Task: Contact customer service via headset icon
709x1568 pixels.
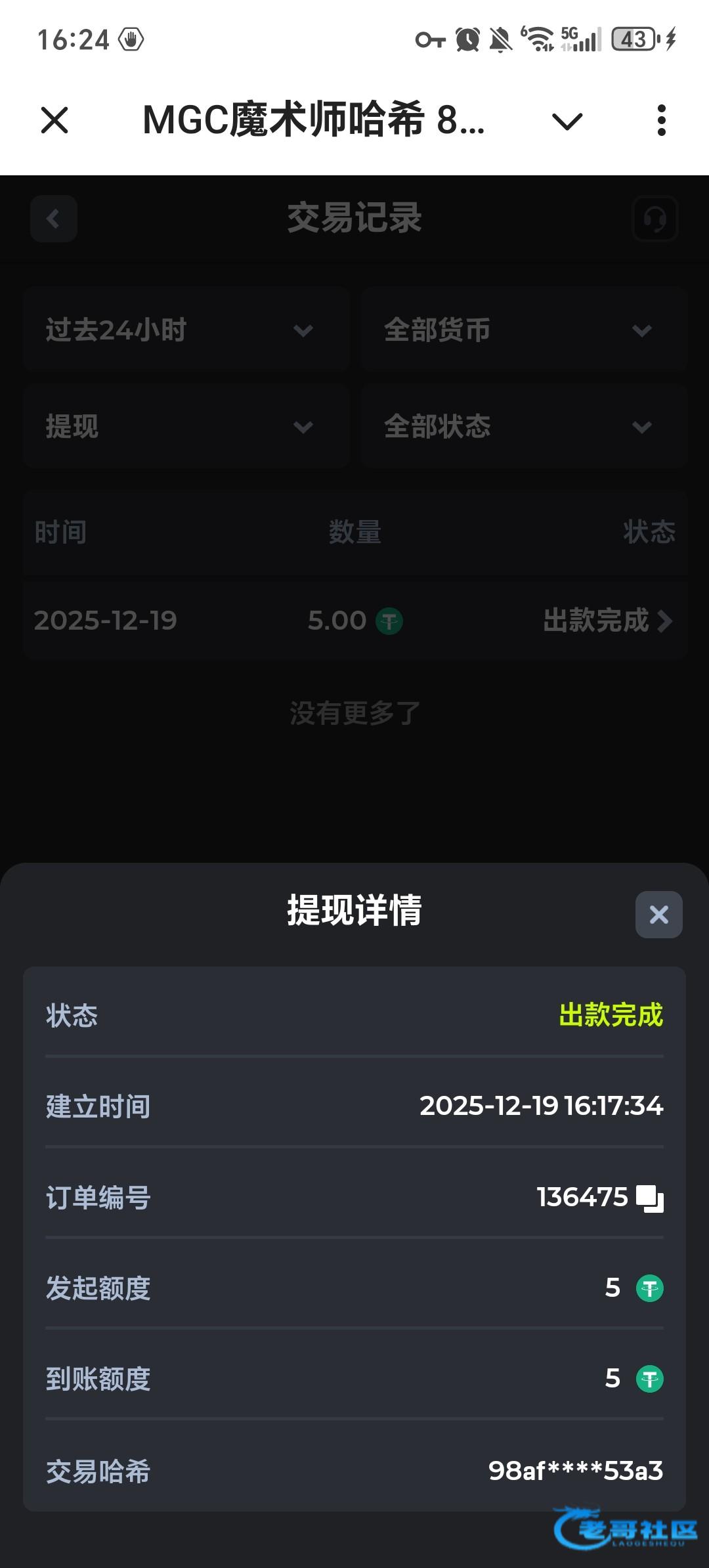Action: click(655, 219)
